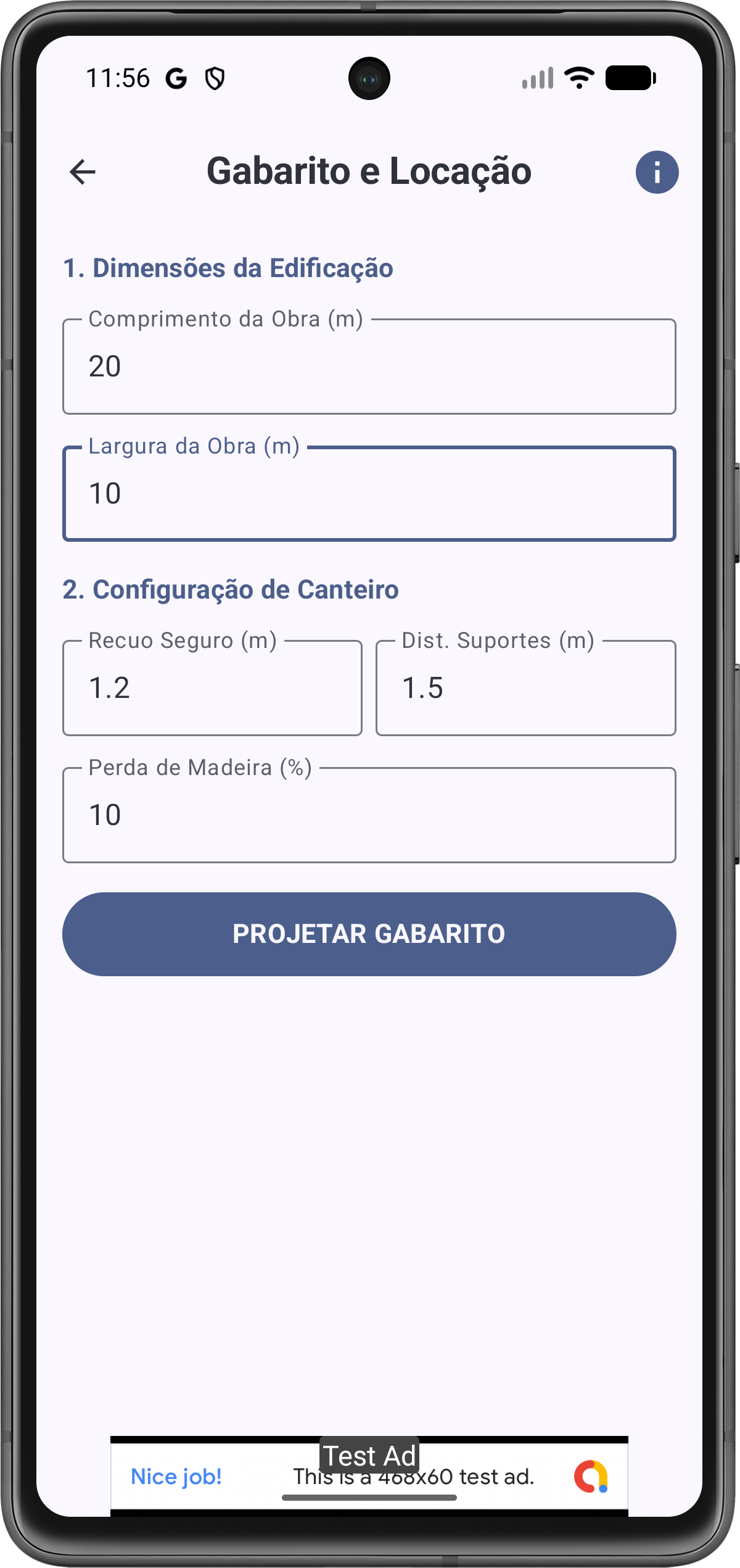Open the information icon in the top bar

tap(656, 172)
